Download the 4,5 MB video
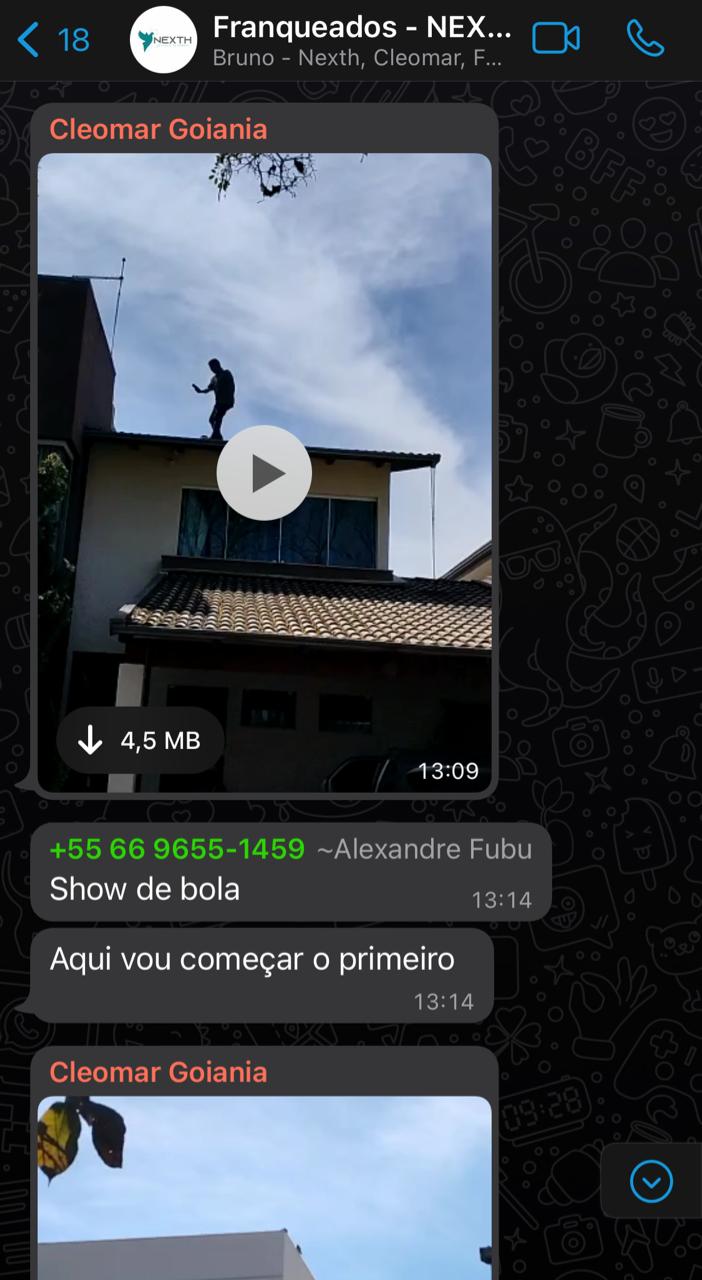The width and height of the screenshot is (702, 1280). [x=139, y=740]
